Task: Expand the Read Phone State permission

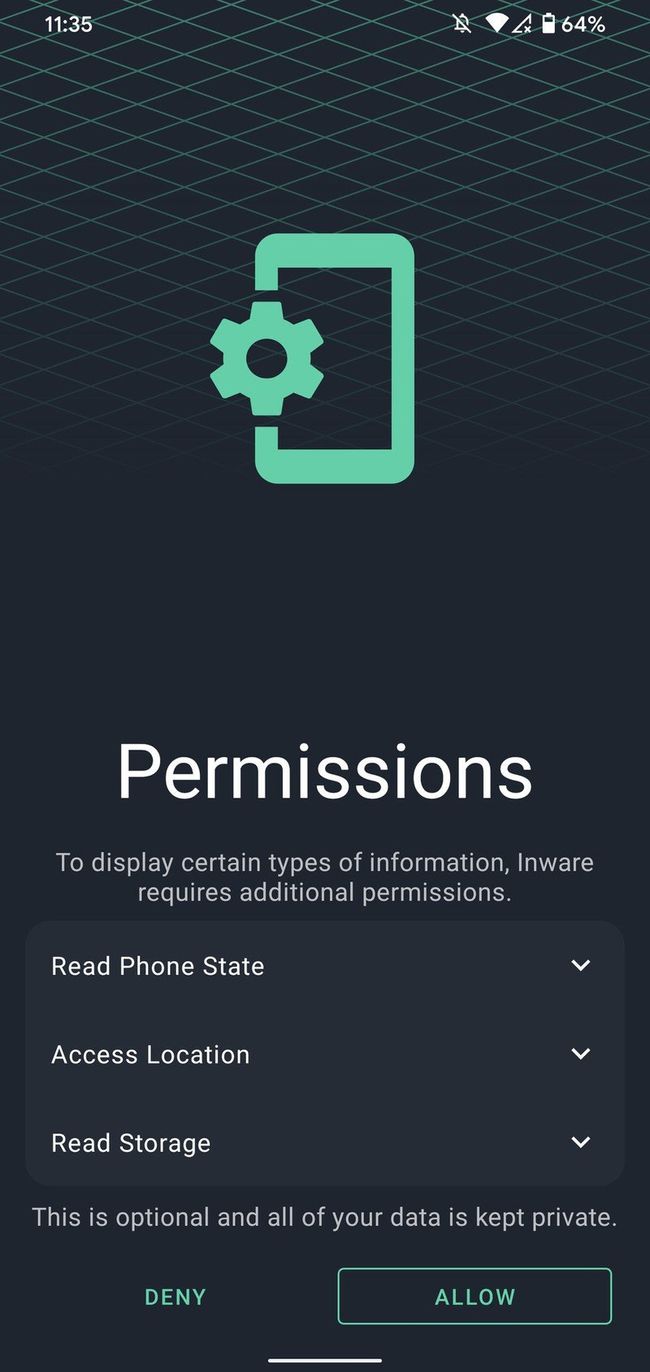Action: click(x=580, y=966)
